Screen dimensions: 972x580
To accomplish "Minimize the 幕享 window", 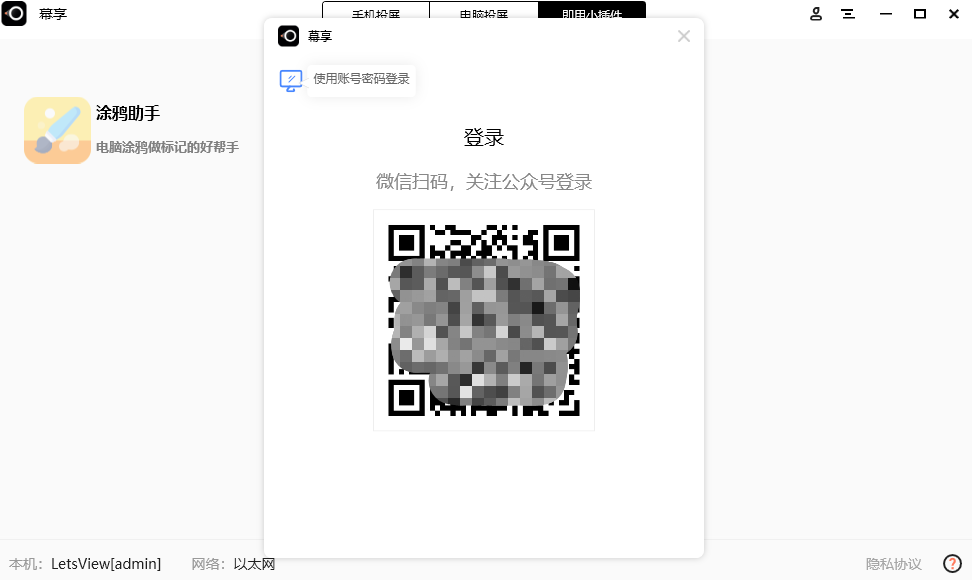I will (x=886, y=14).
